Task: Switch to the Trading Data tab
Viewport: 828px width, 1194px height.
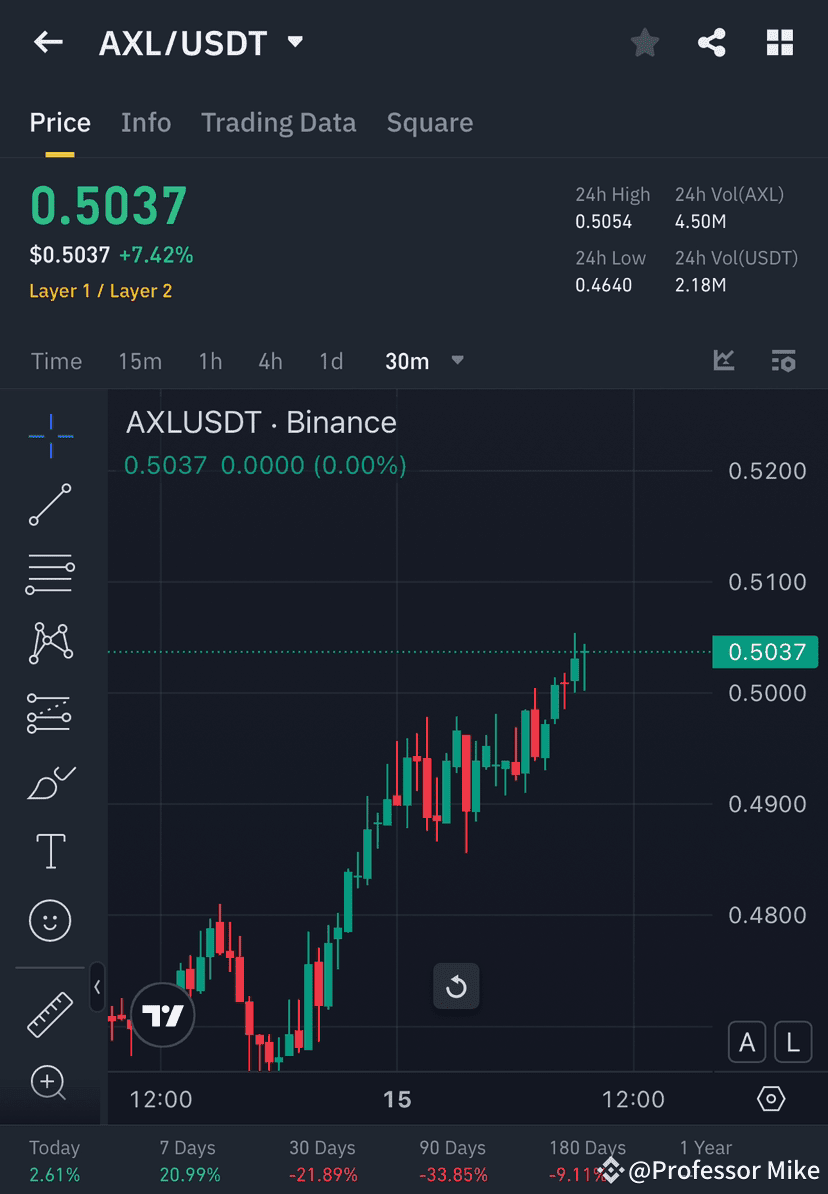Action: pos(279,122)
